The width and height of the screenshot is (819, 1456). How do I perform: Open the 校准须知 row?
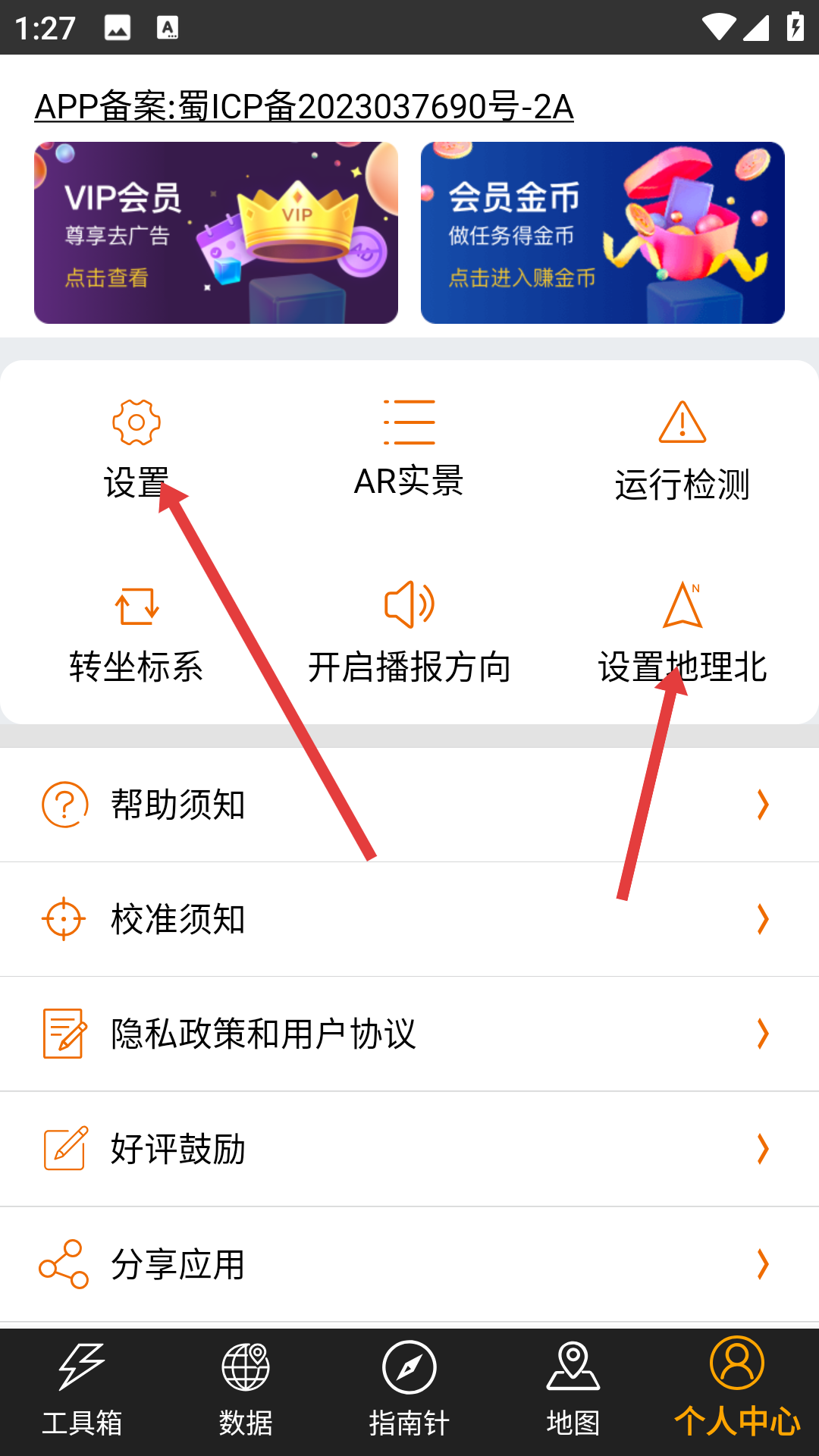point(409,919)
